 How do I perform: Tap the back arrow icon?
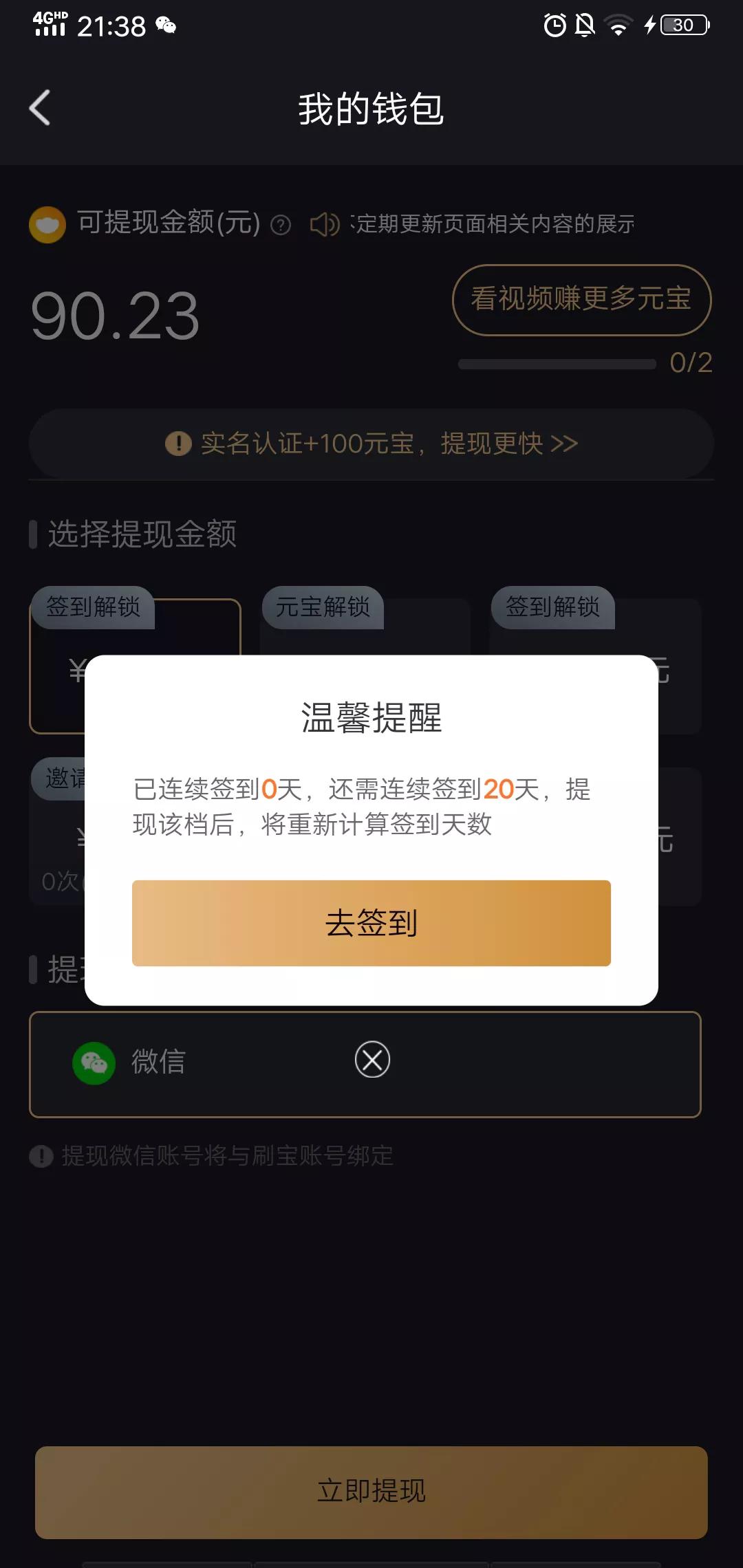click(41, 108)
